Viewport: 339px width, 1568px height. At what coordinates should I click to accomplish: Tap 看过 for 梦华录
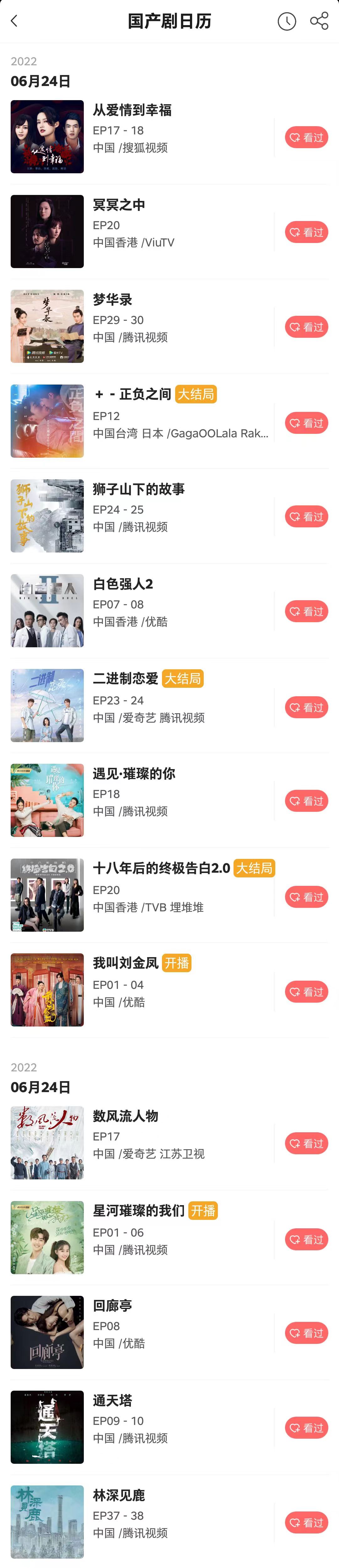[306, 327]
